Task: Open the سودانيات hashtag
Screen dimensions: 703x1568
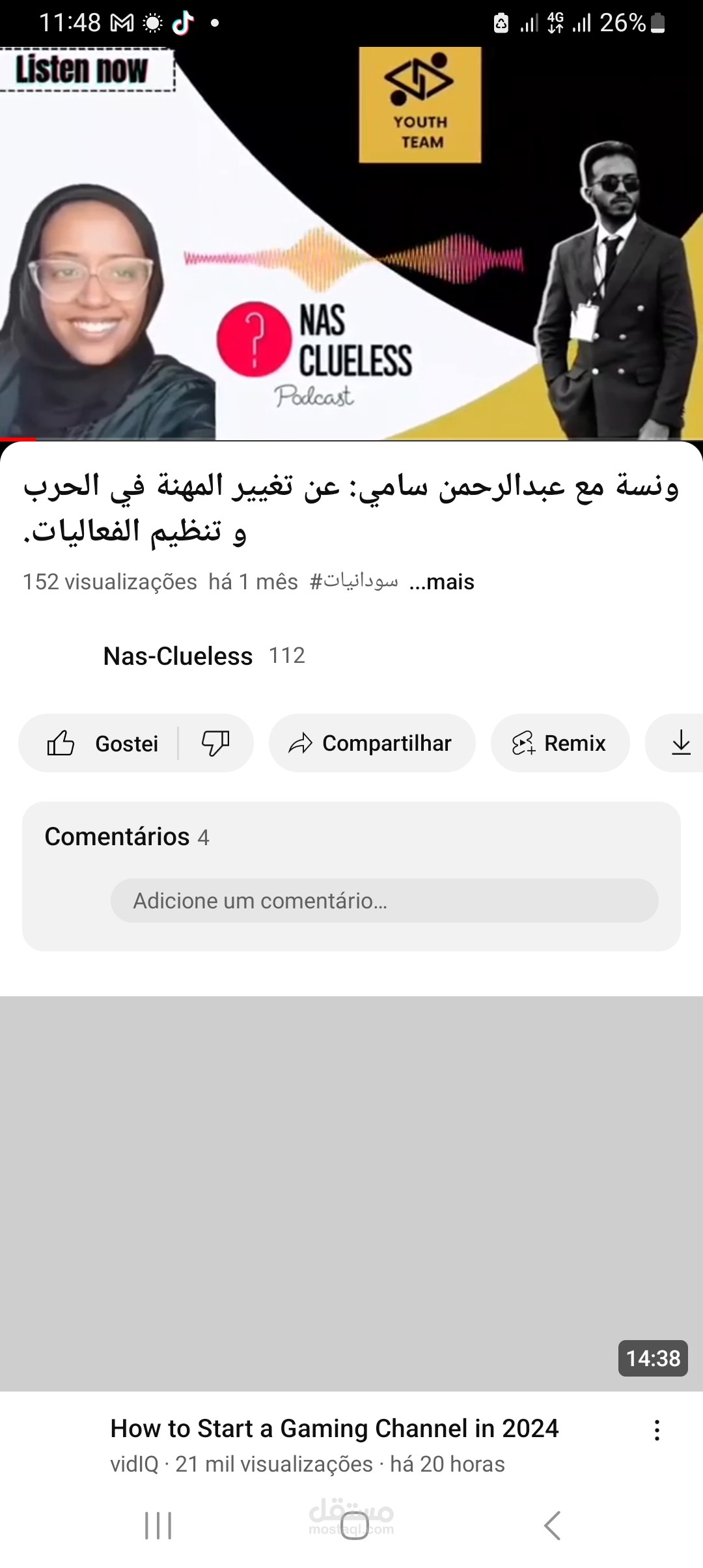Action: pyautogui.click(x=355, y=581)
